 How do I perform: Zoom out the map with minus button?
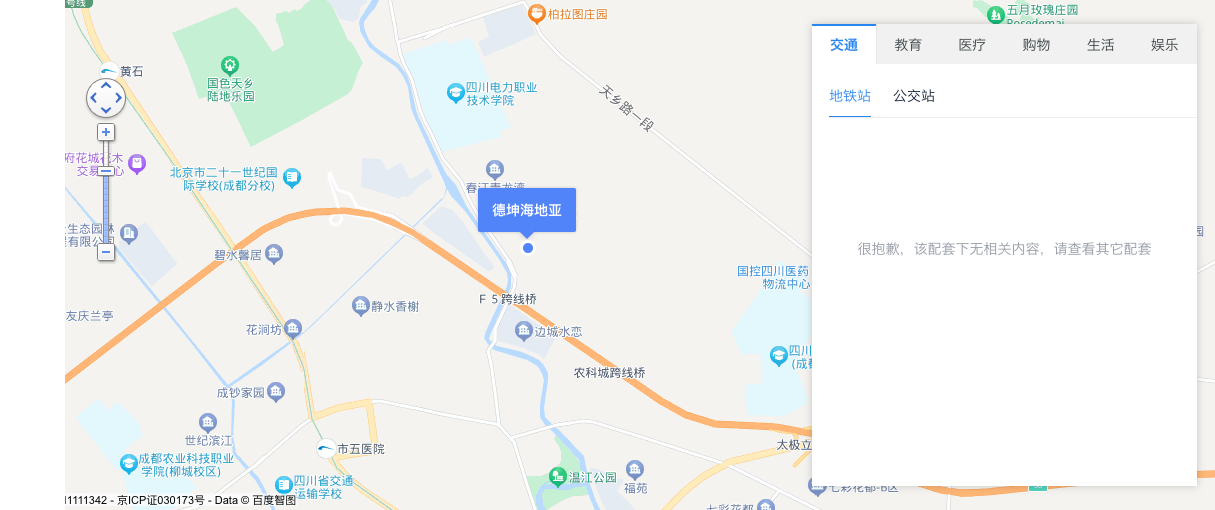coord(106,252)
